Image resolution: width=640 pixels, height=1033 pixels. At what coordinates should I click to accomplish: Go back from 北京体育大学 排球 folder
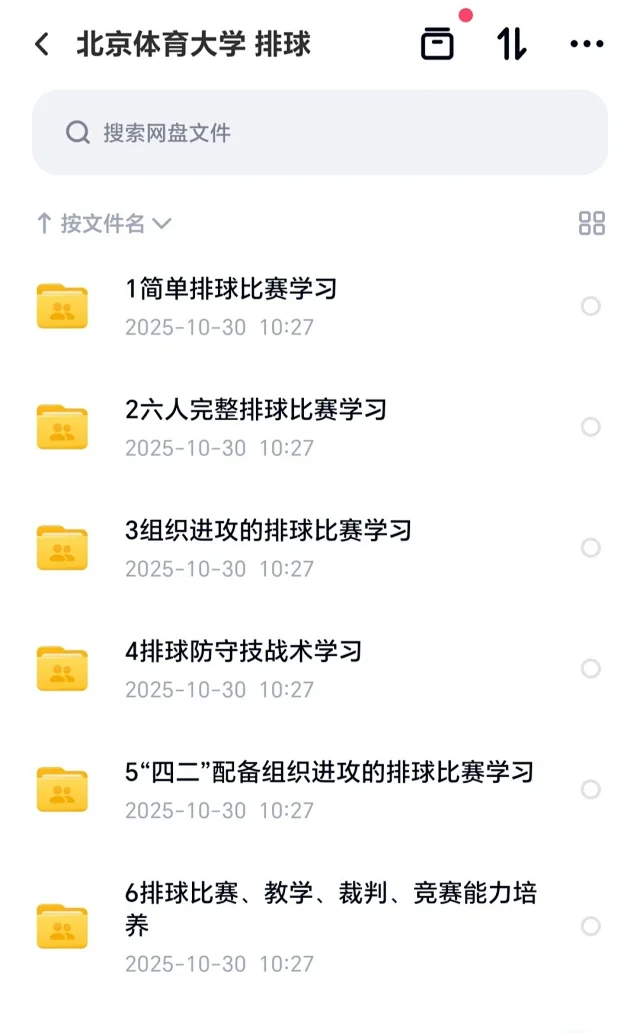pos(42,45)
